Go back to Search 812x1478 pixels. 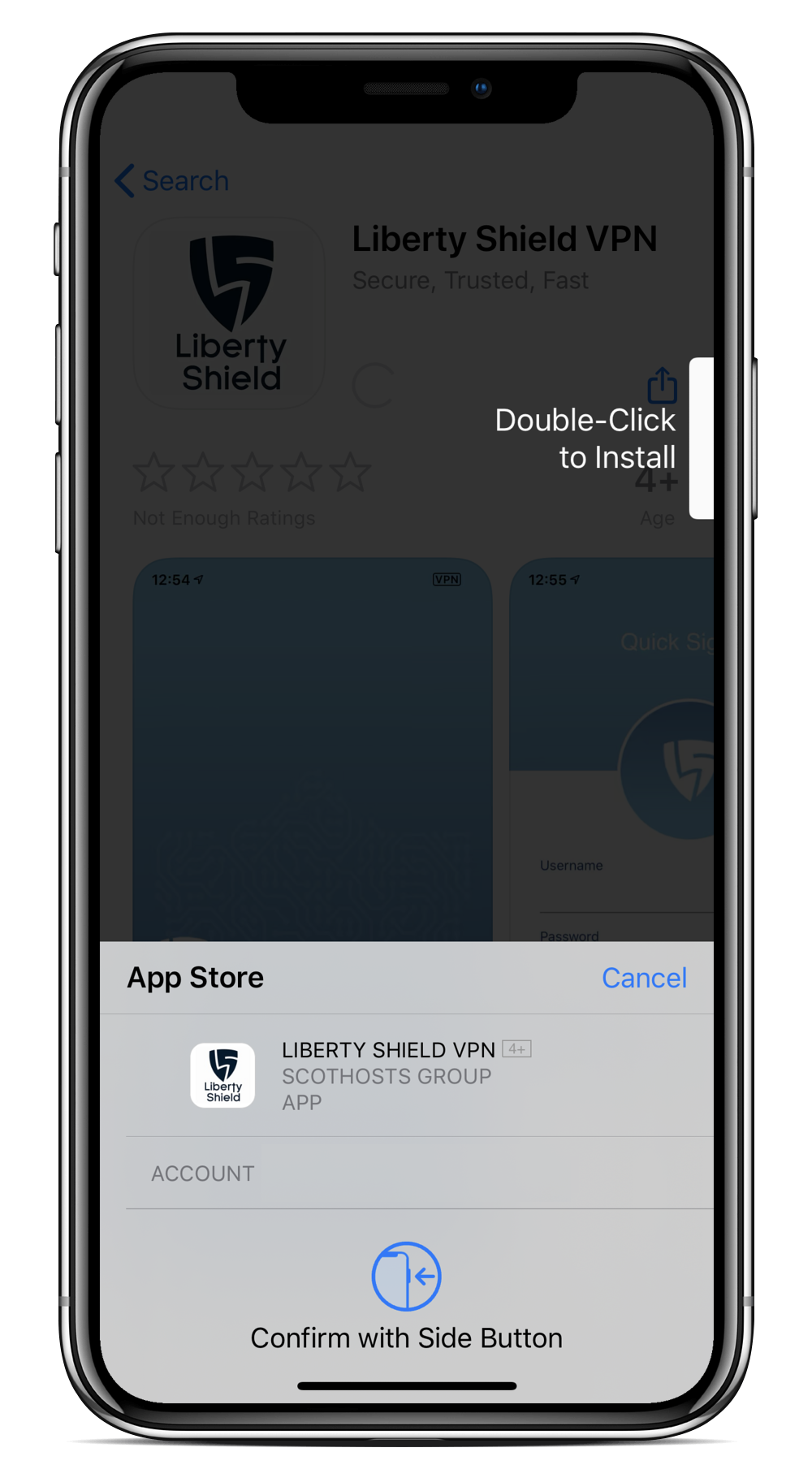click(x=172, y=180)
